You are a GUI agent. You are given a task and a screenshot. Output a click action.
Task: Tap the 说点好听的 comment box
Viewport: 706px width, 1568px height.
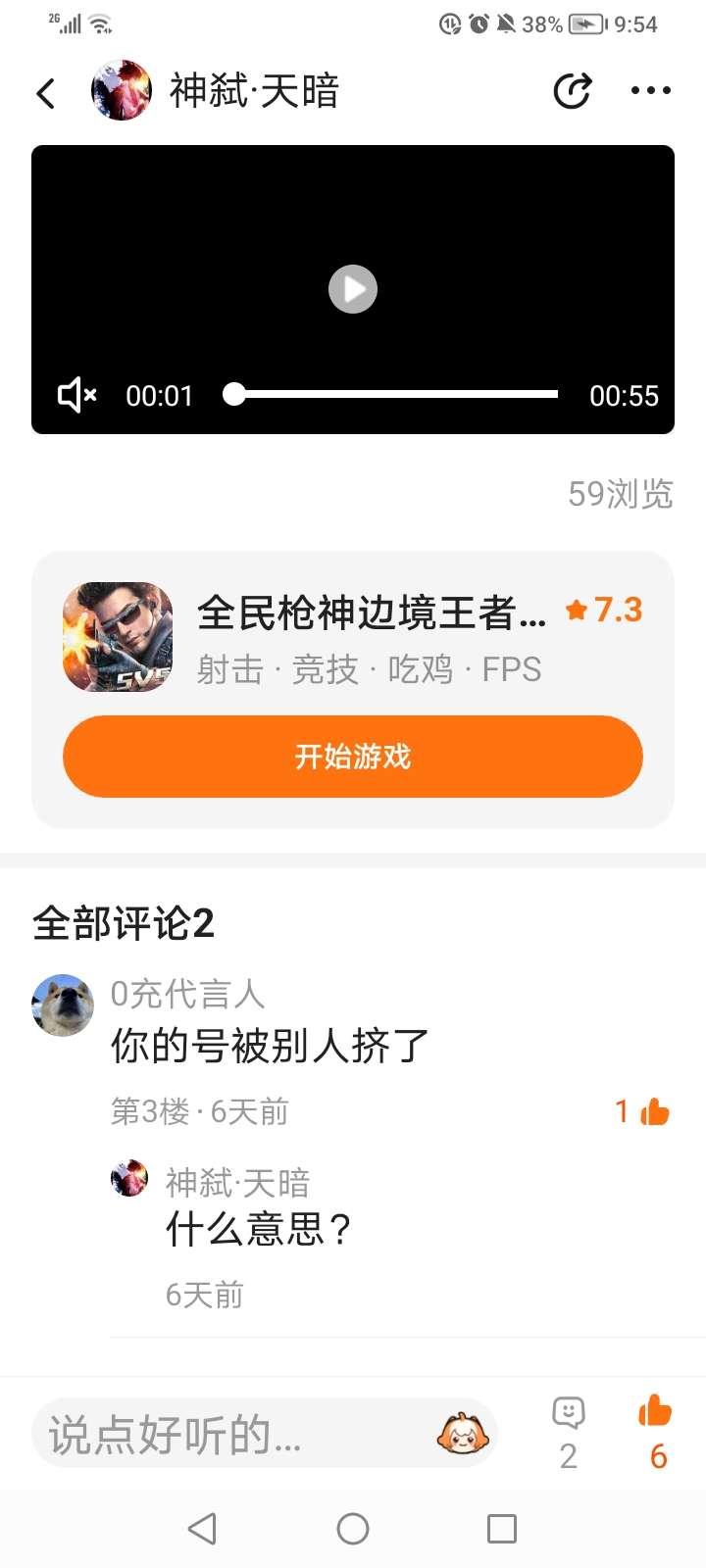point(235,1435)
